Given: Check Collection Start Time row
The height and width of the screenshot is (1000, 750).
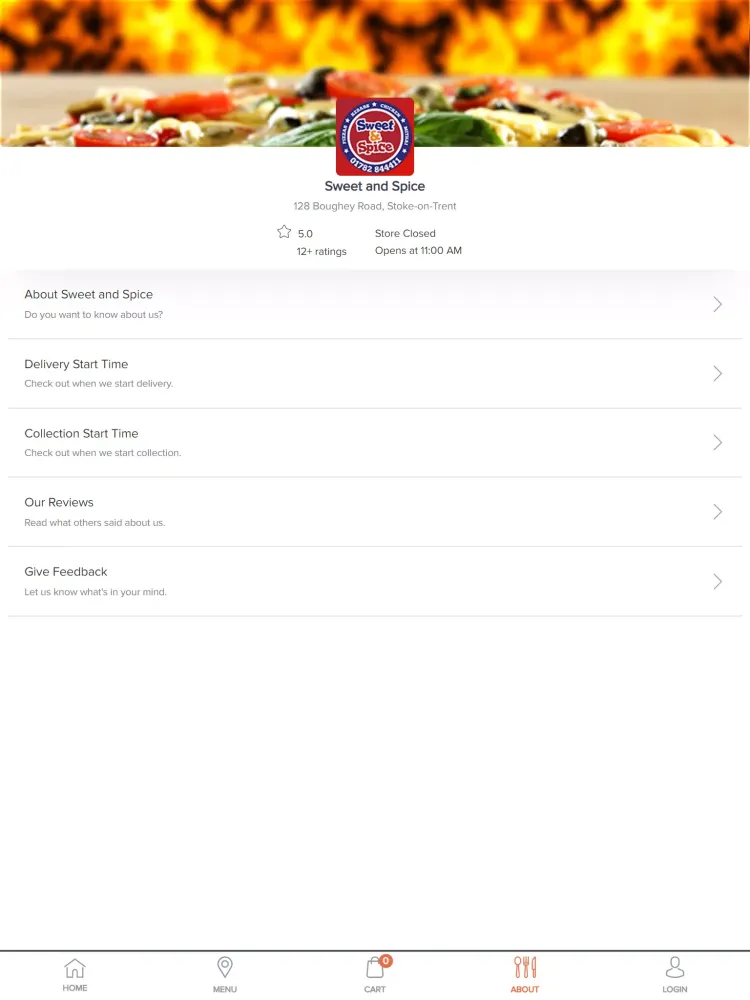Looking at the screenshot, I should pos(374,442).
